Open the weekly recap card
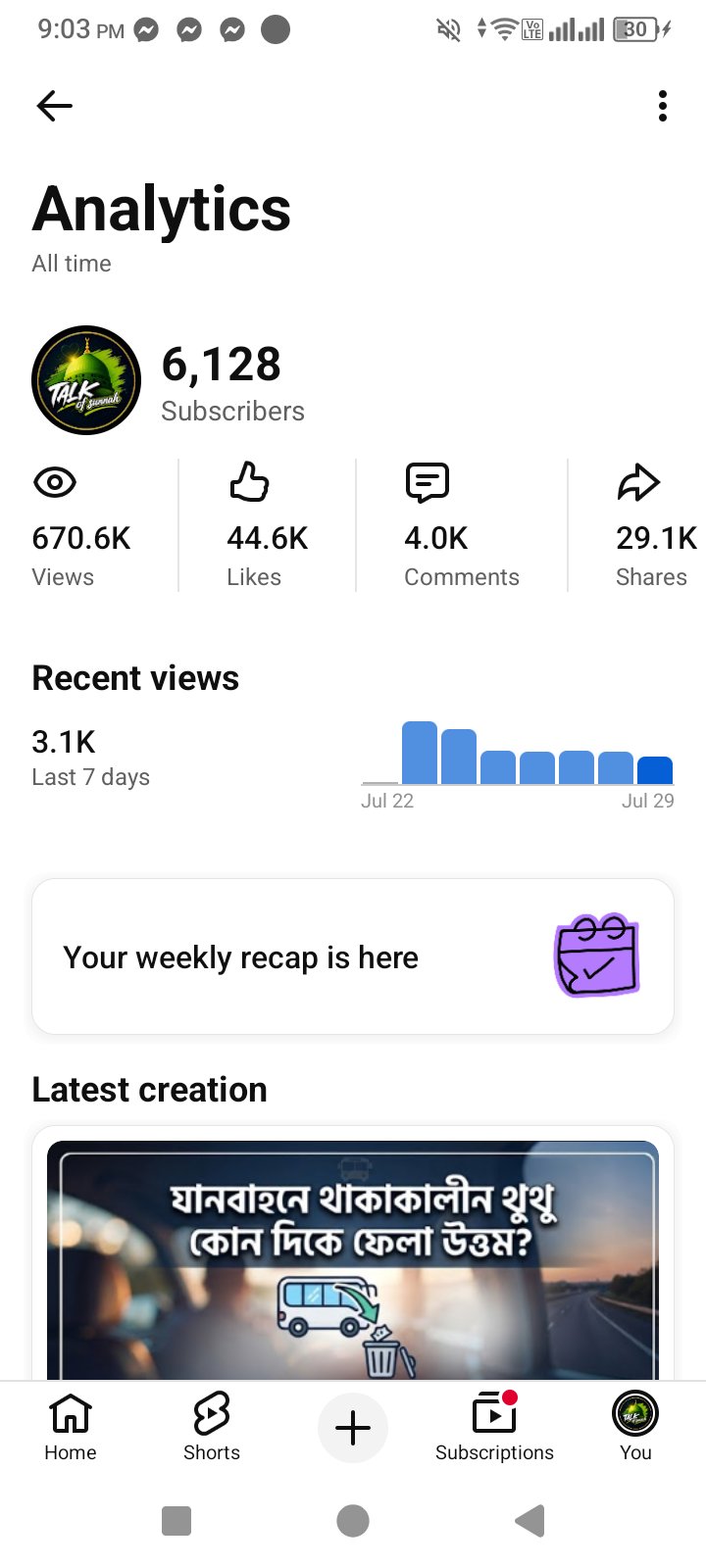The image size is (706, 1568). (x=353, y=956)
